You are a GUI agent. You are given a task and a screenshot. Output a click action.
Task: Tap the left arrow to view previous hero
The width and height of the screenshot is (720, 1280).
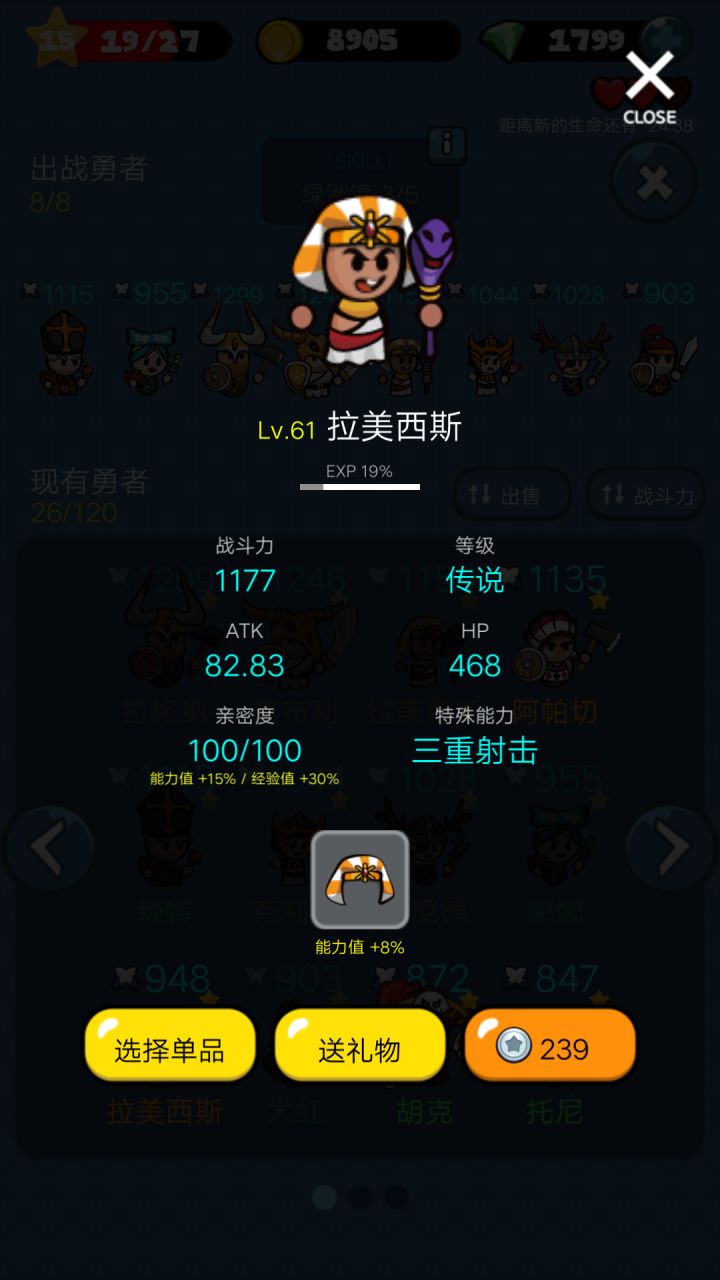pyautogui.click(x=49, y=848)
